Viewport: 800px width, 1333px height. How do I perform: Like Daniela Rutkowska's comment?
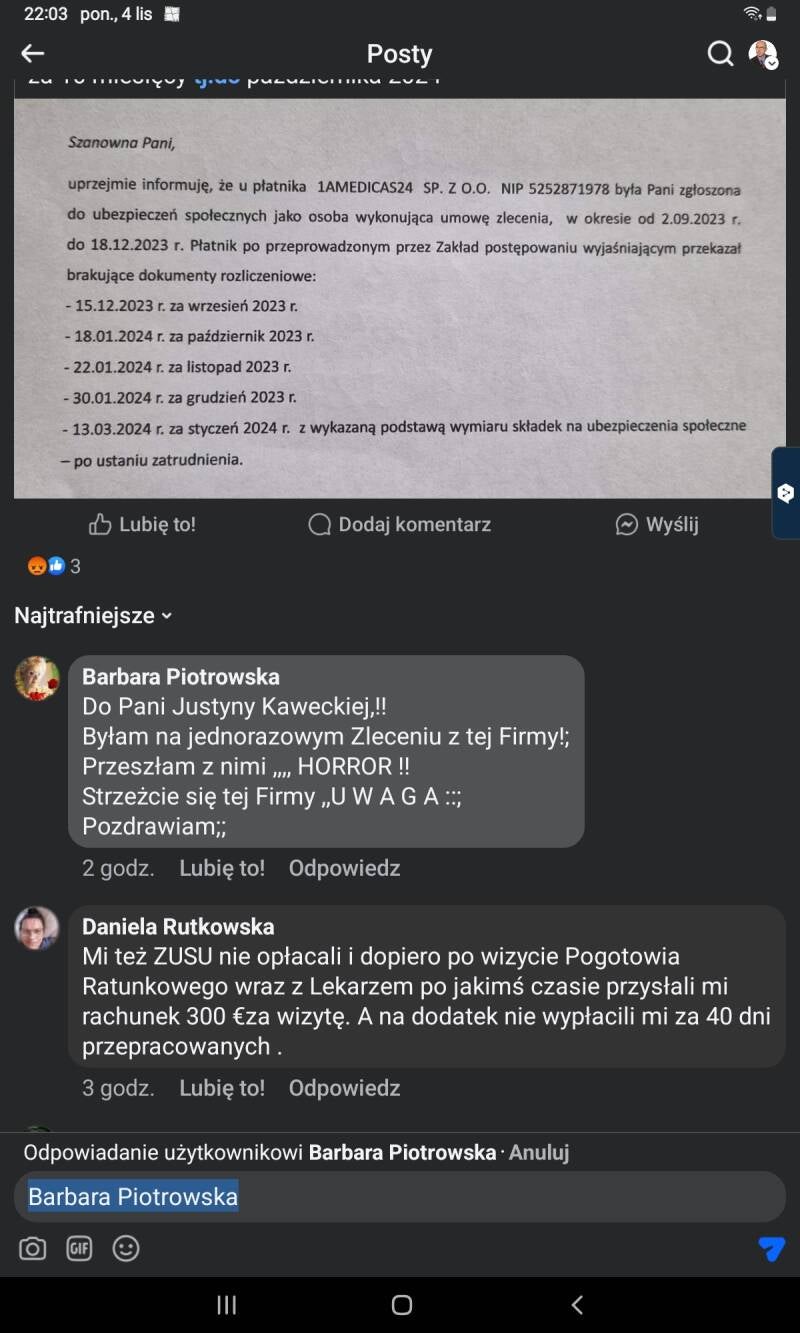222,1088
